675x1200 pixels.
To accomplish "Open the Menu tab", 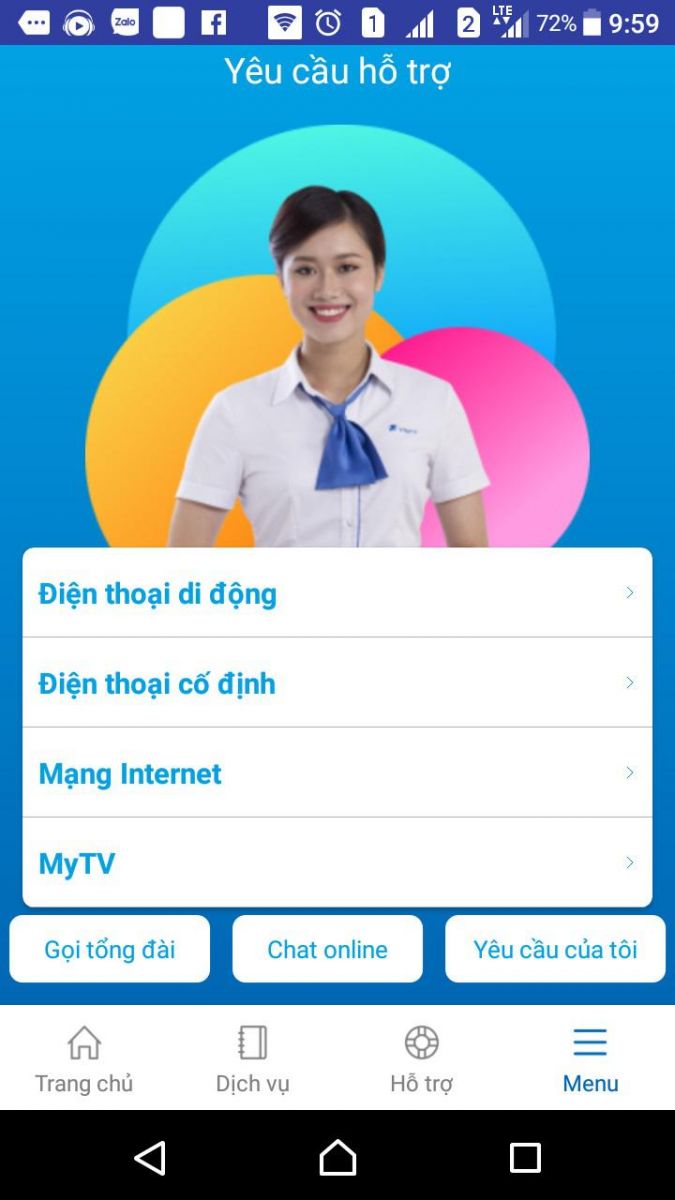I will coord(590,1059).
